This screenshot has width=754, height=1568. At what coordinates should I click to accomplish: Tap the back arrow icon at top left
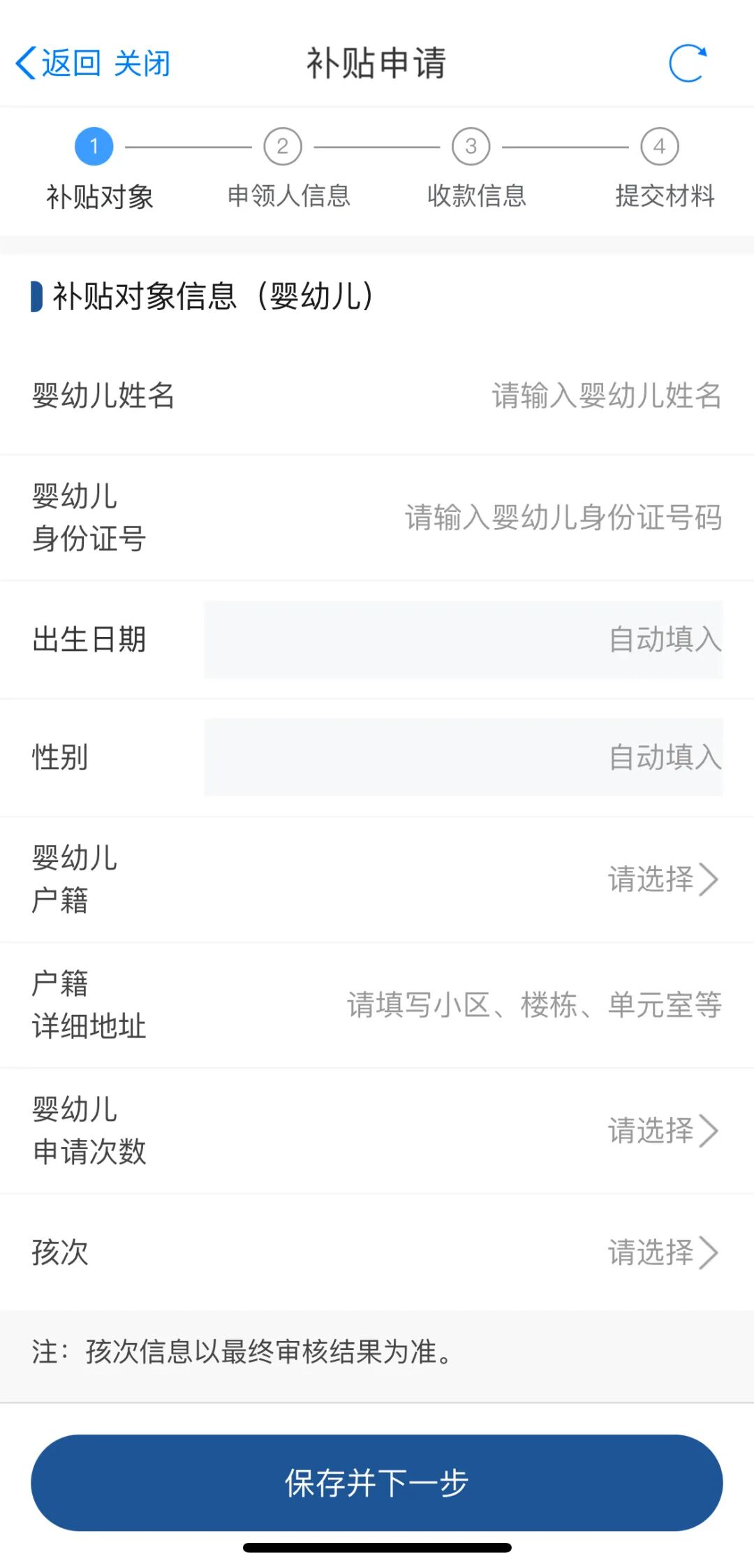tap(26, 63)
